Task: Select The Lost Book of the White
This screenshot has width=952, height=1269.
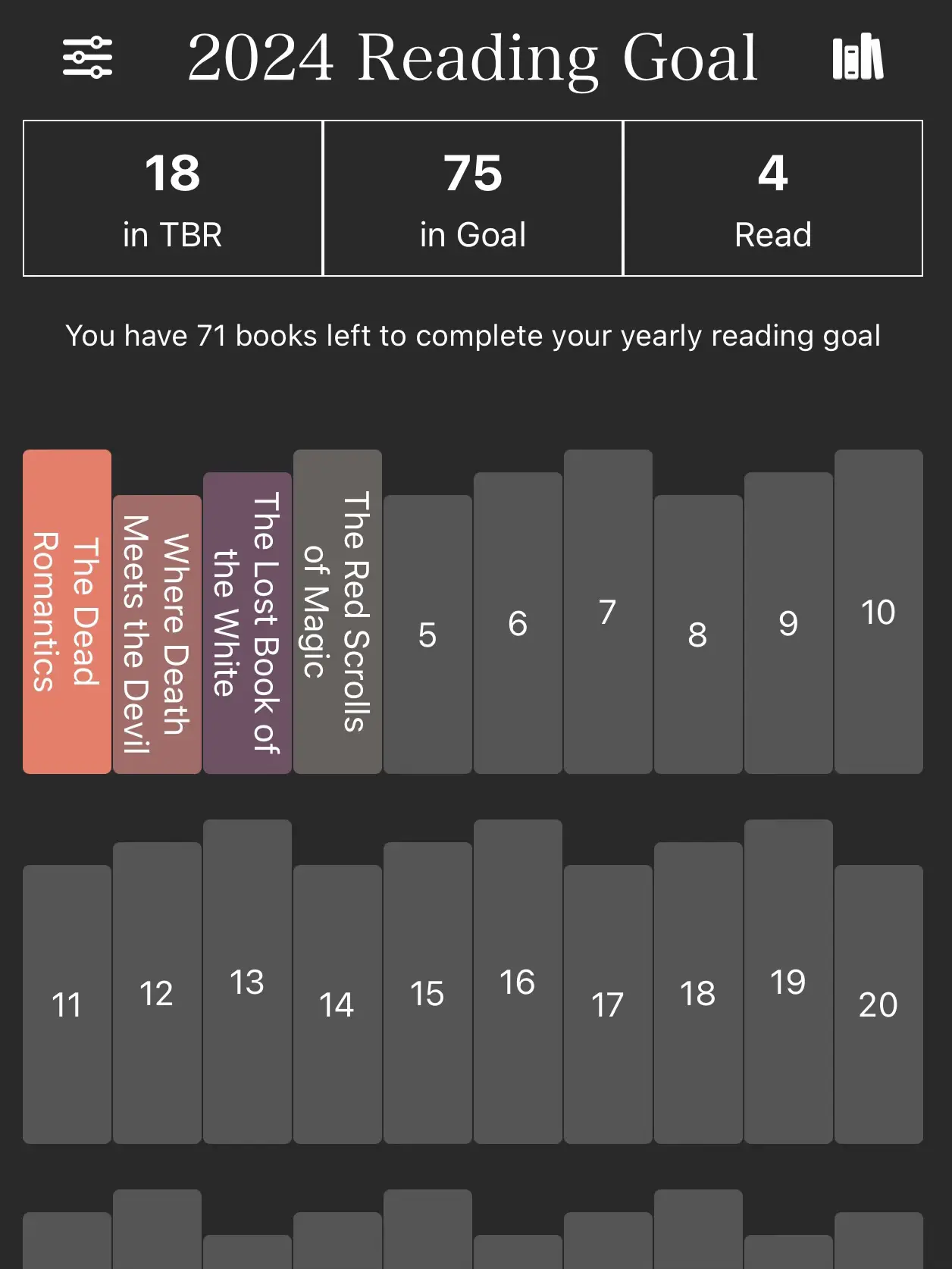Action: pos(247,623)
